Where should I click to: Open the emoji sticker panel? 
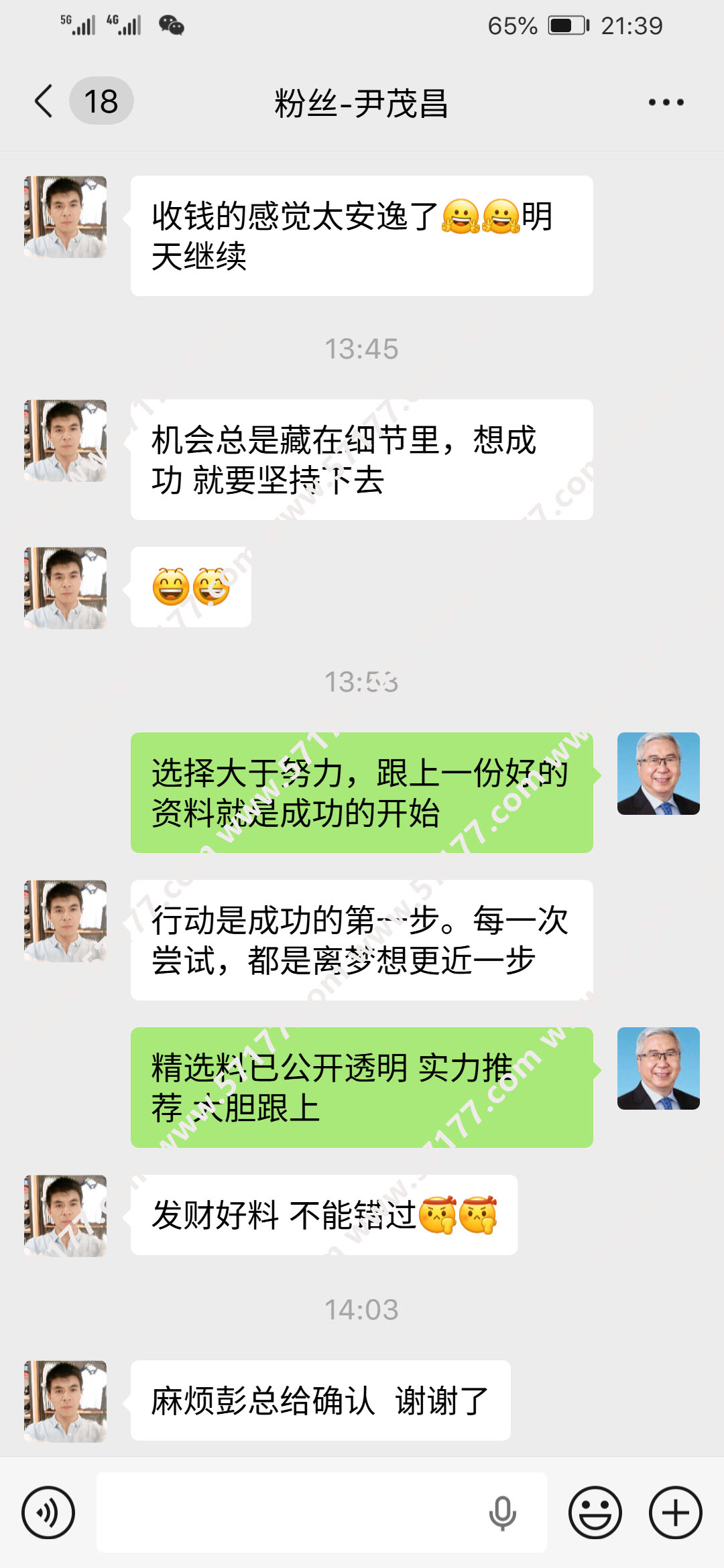(x=595, y=1512)
